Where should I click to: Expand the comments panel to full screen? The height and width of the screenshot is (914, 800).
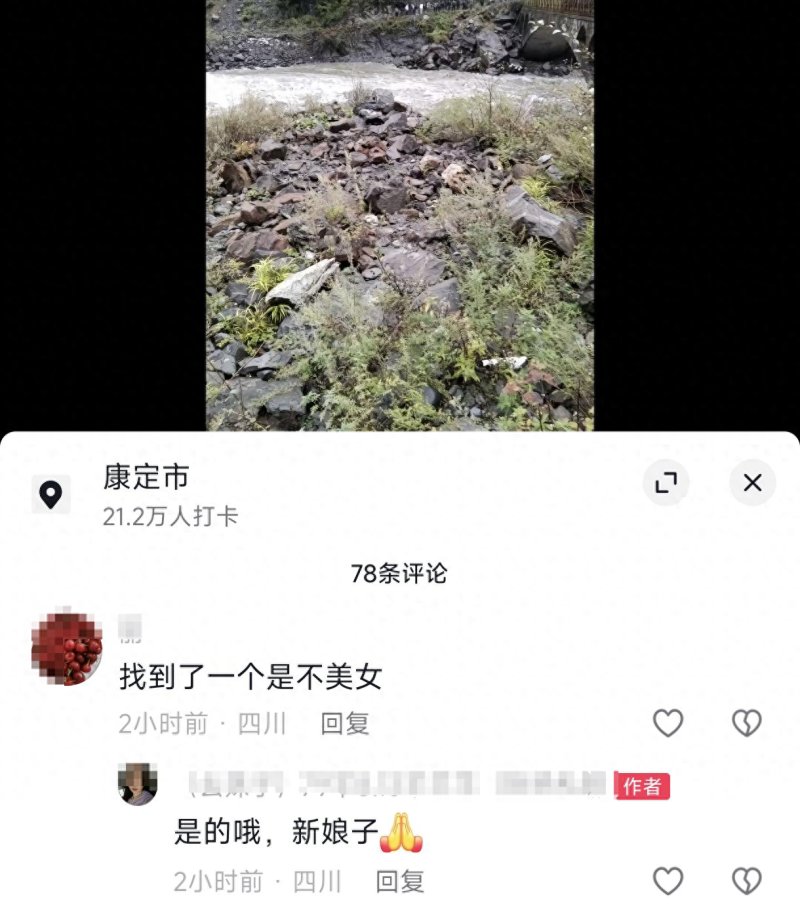pyautogui.click(x=666, y=484)
